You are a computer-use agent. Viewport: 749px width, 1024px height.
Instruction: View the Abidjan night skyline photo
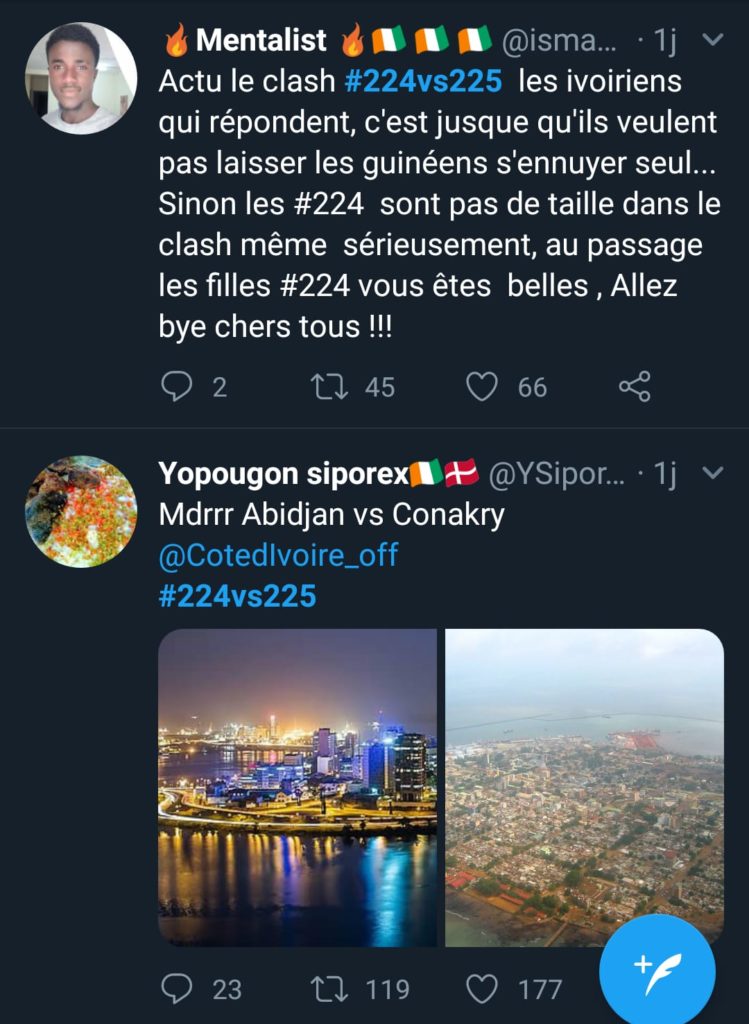click(x=297, y=787)
